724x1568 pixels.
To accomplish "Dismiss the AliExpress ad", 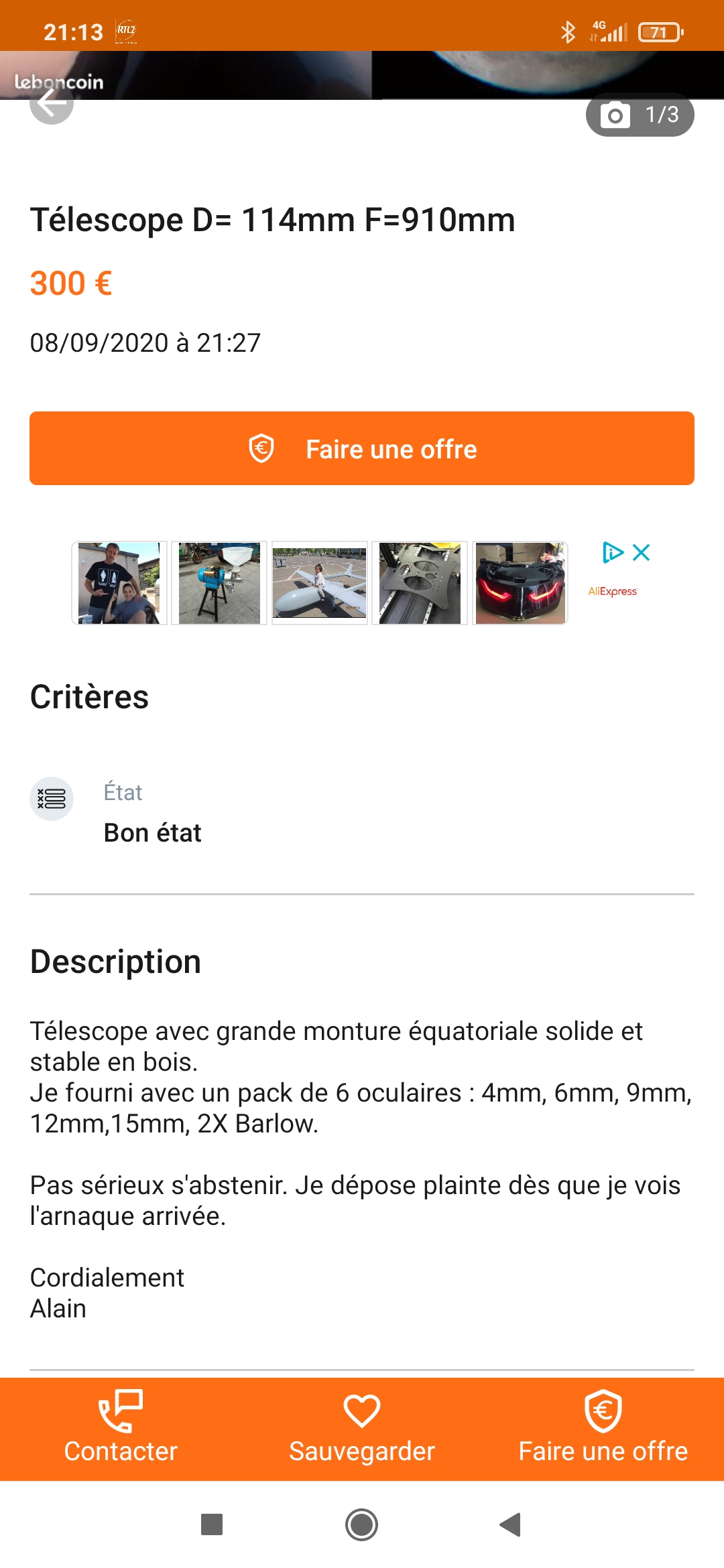I will [642, 553].
